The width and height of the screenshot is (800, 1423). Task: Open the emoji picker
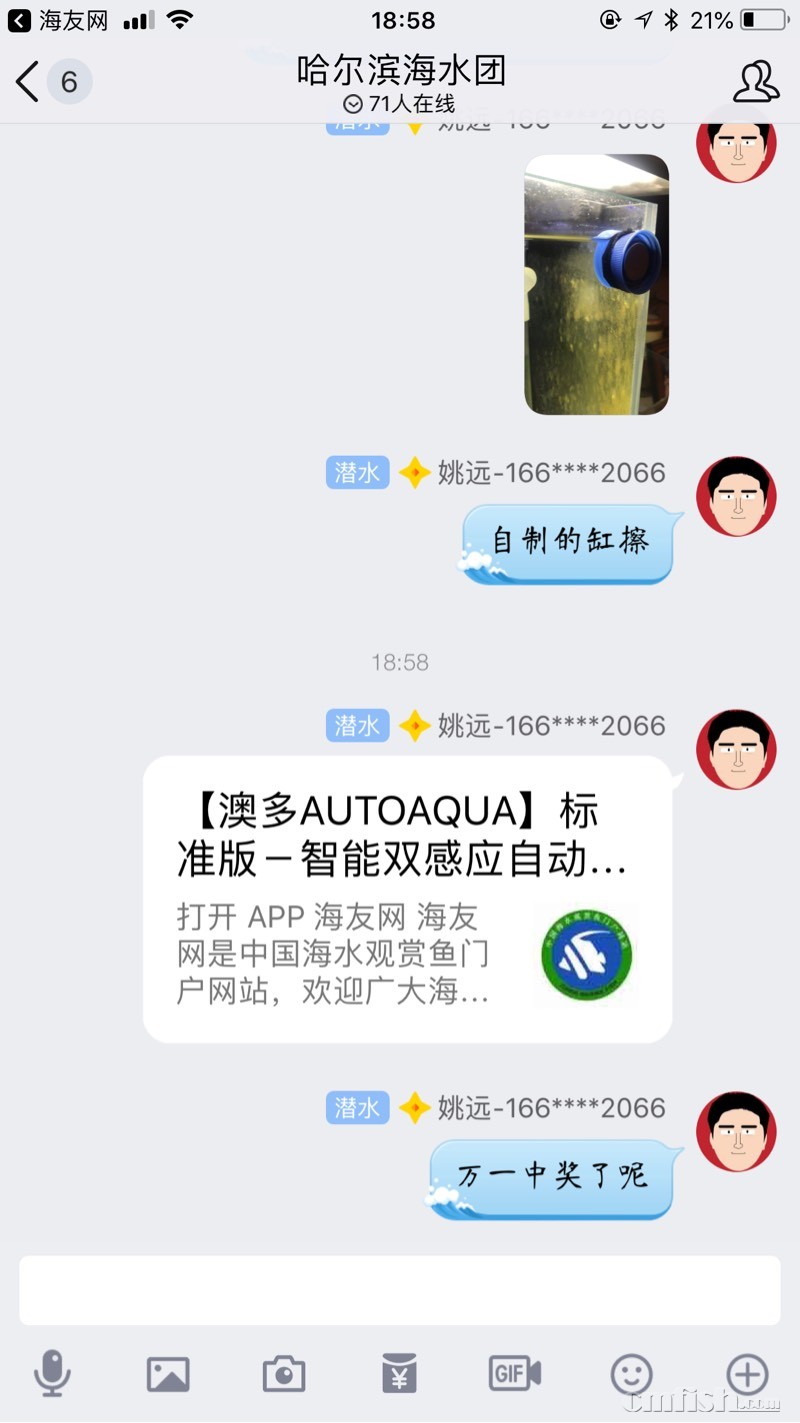point(632,1374)
